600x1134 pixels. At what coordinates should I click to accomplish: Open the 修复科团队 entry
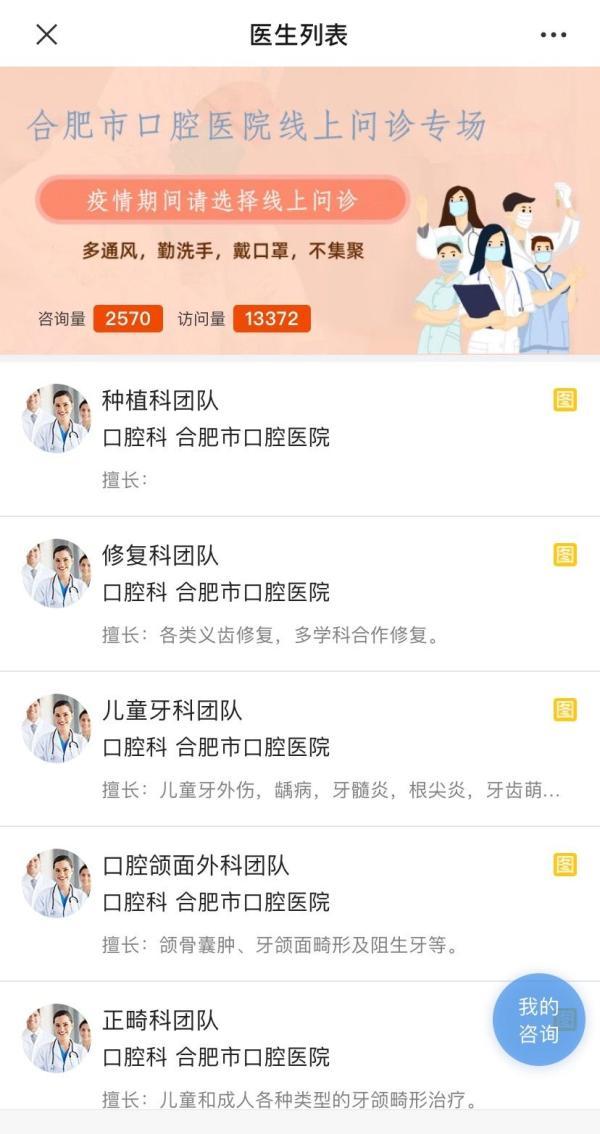pyautogui.click(x=300, y=594)
